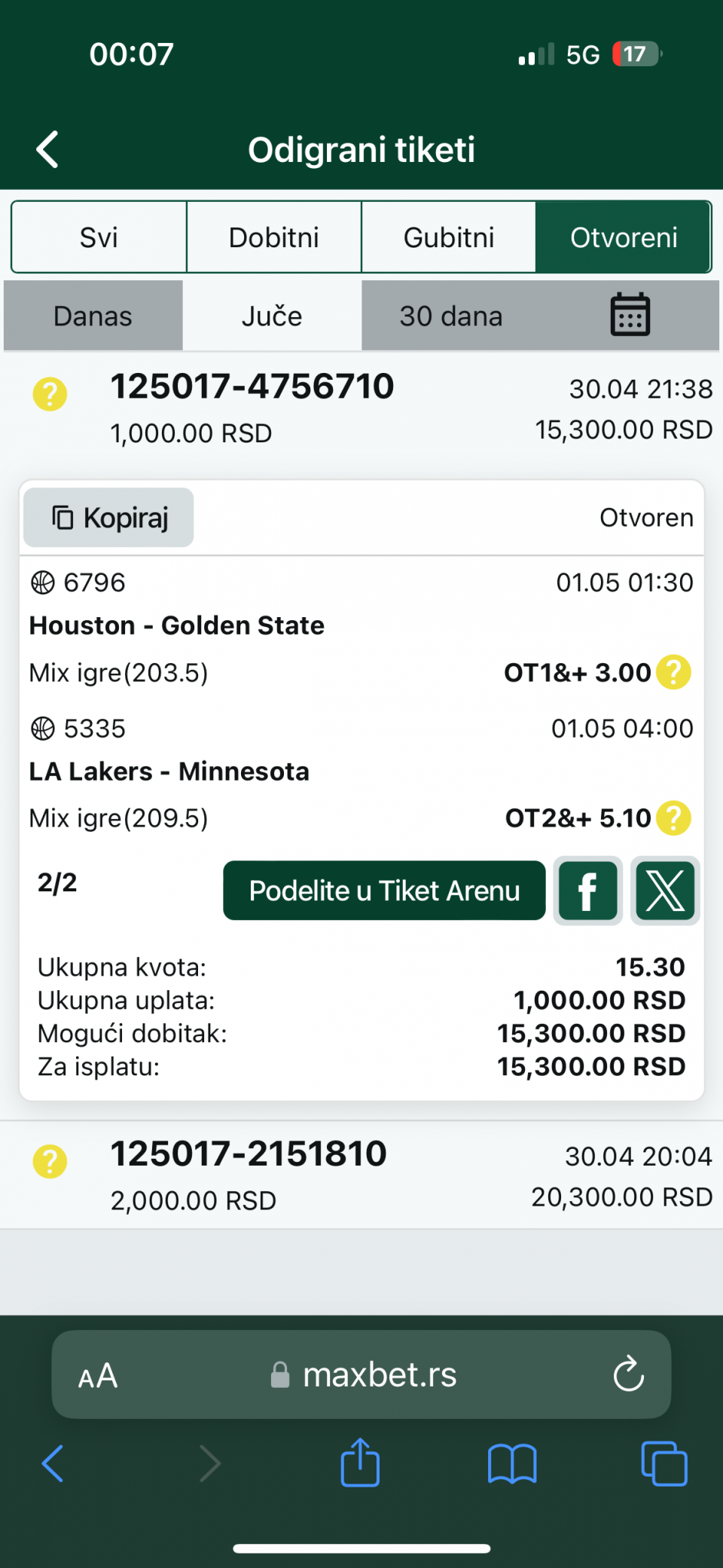Show Gubitni tickets

tap(449, 237)
